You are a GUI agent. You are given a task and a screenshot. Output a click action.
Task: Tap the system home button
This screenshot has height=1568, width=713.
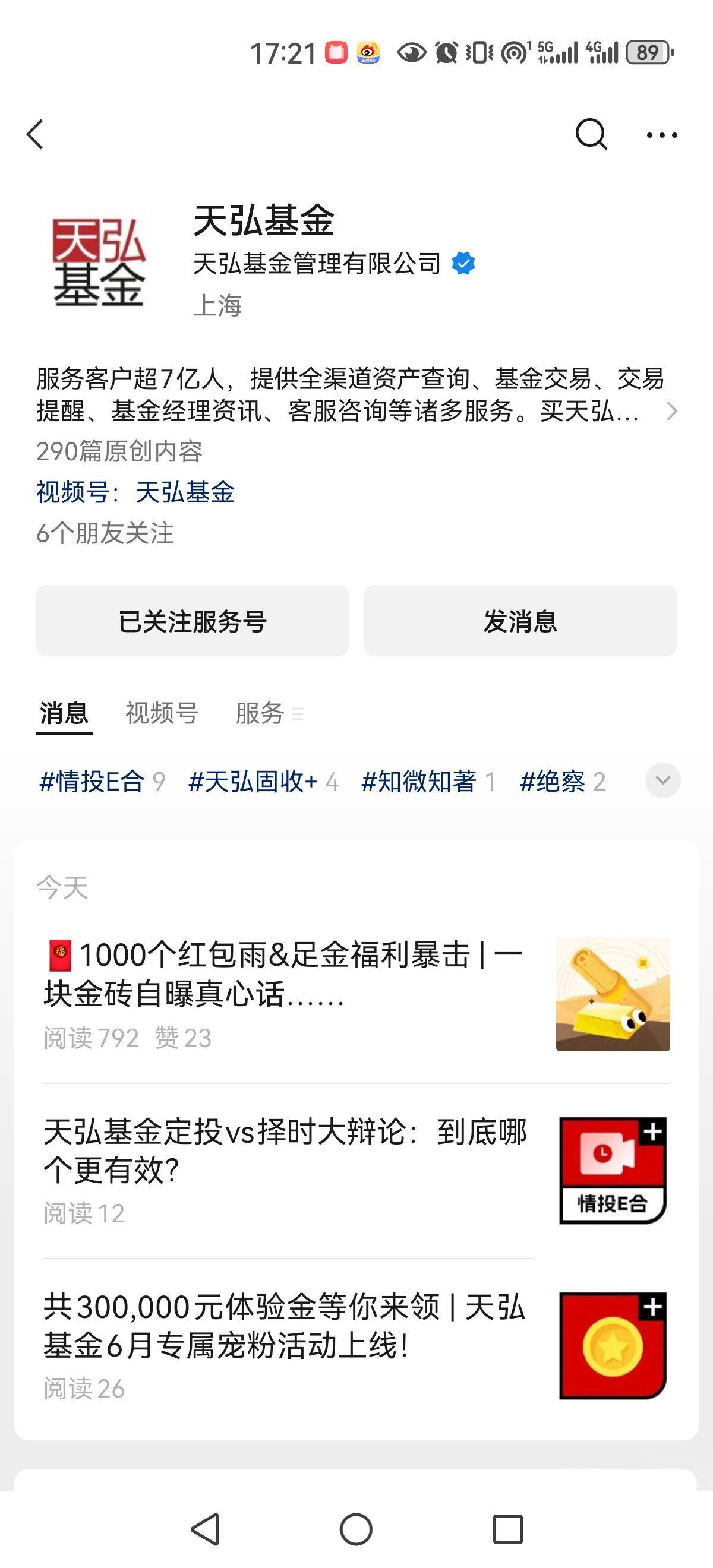click(x=356, y=1529)
